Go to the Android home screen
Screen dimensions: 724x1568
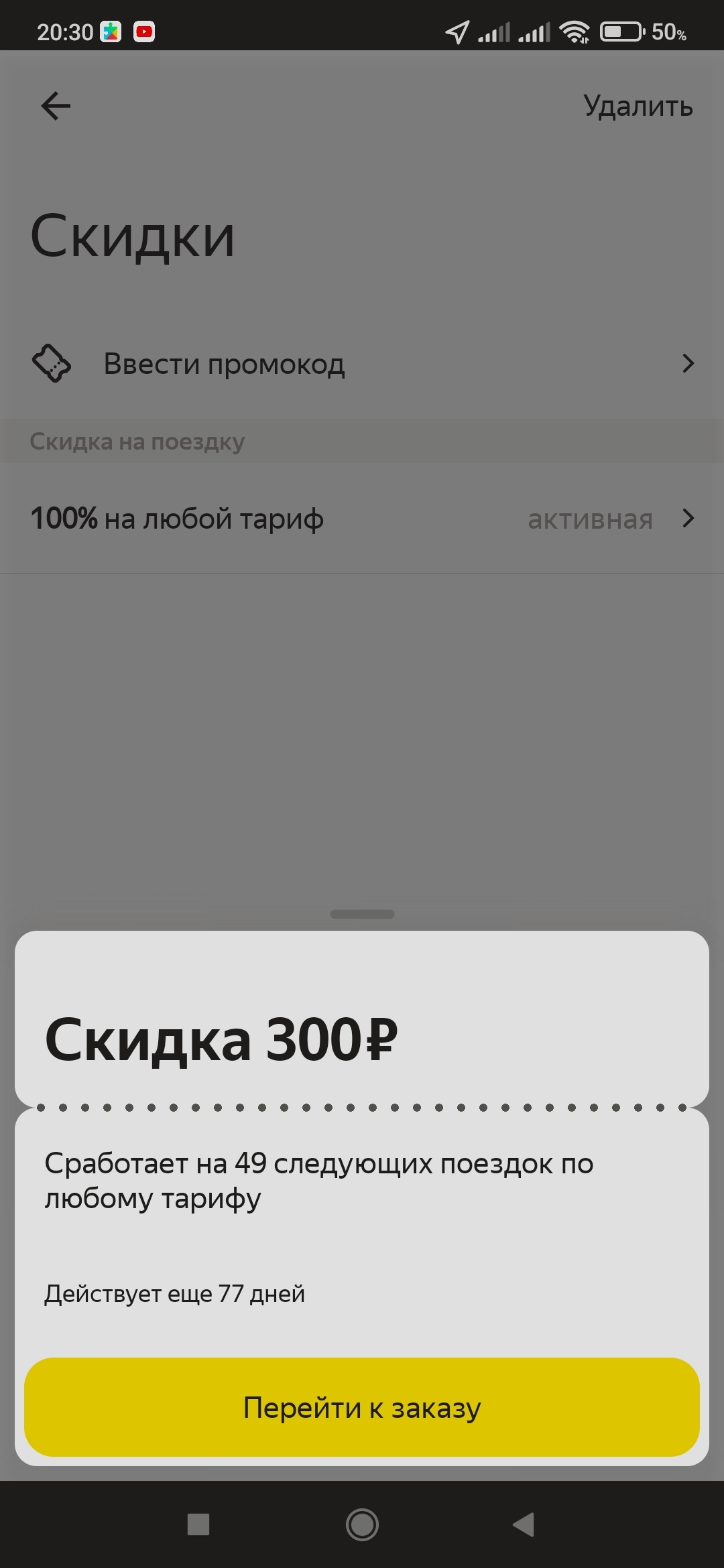click(362, 1524)
